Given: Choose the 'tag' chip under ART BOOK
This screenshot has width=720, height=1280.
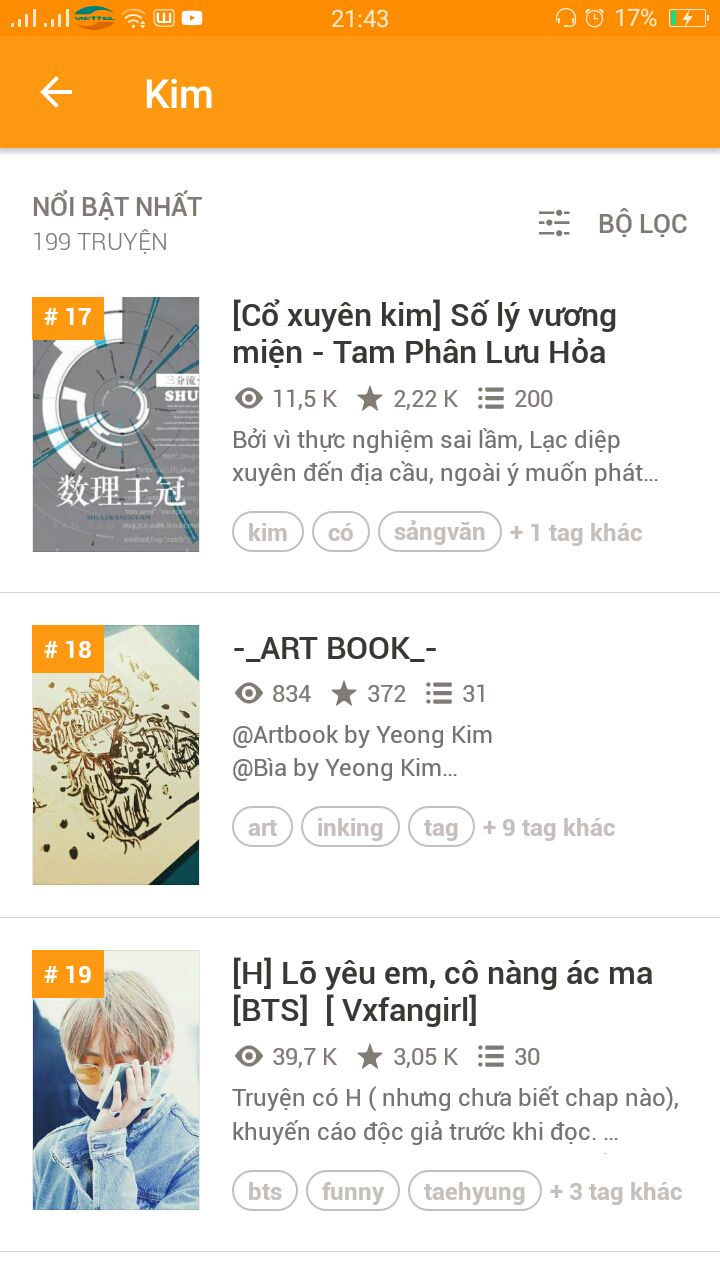Looking at the screenshot, I should click(x=440, y=828).
